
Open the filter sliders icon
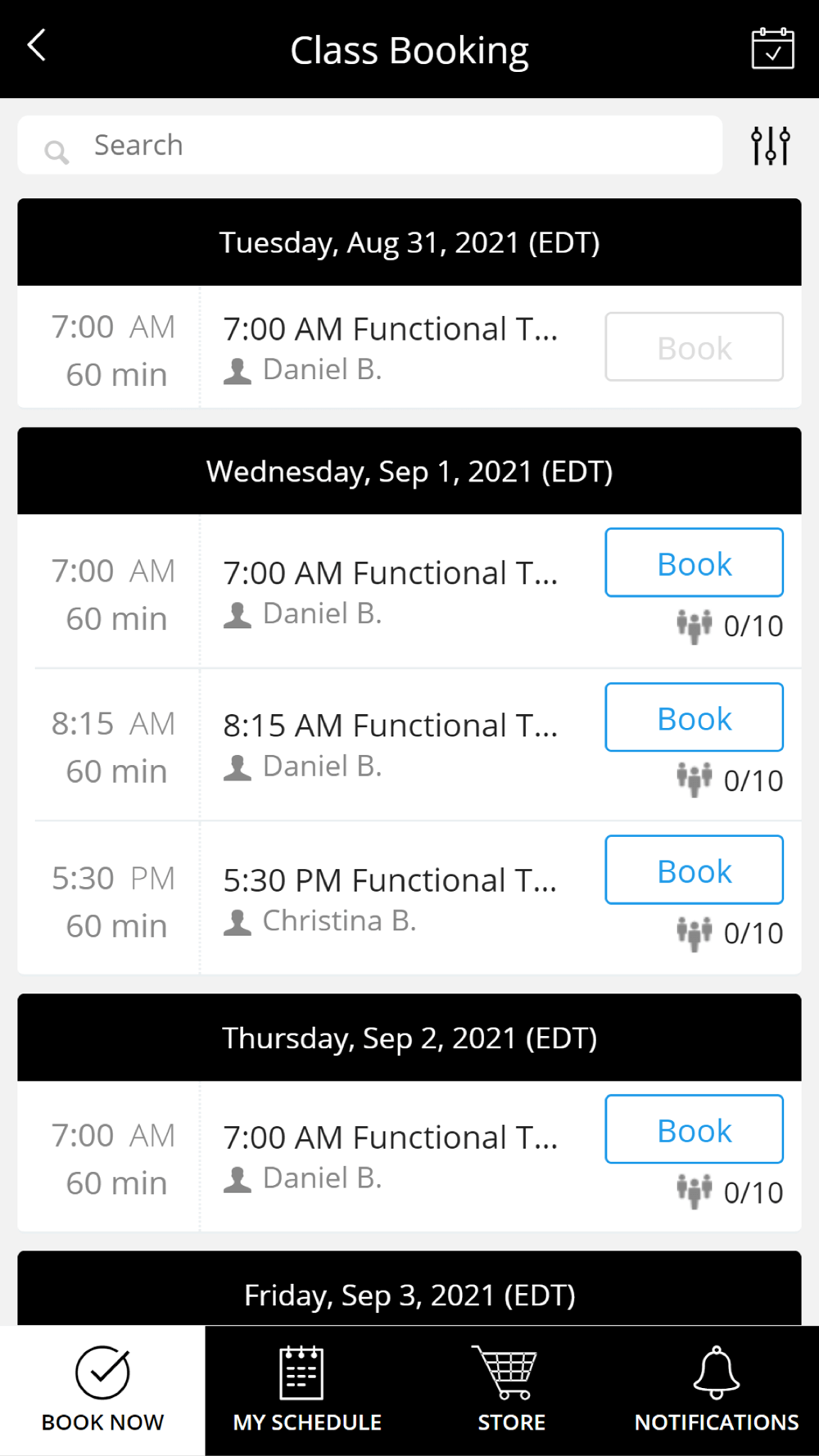pyautogui.click(x=771, y=146)
